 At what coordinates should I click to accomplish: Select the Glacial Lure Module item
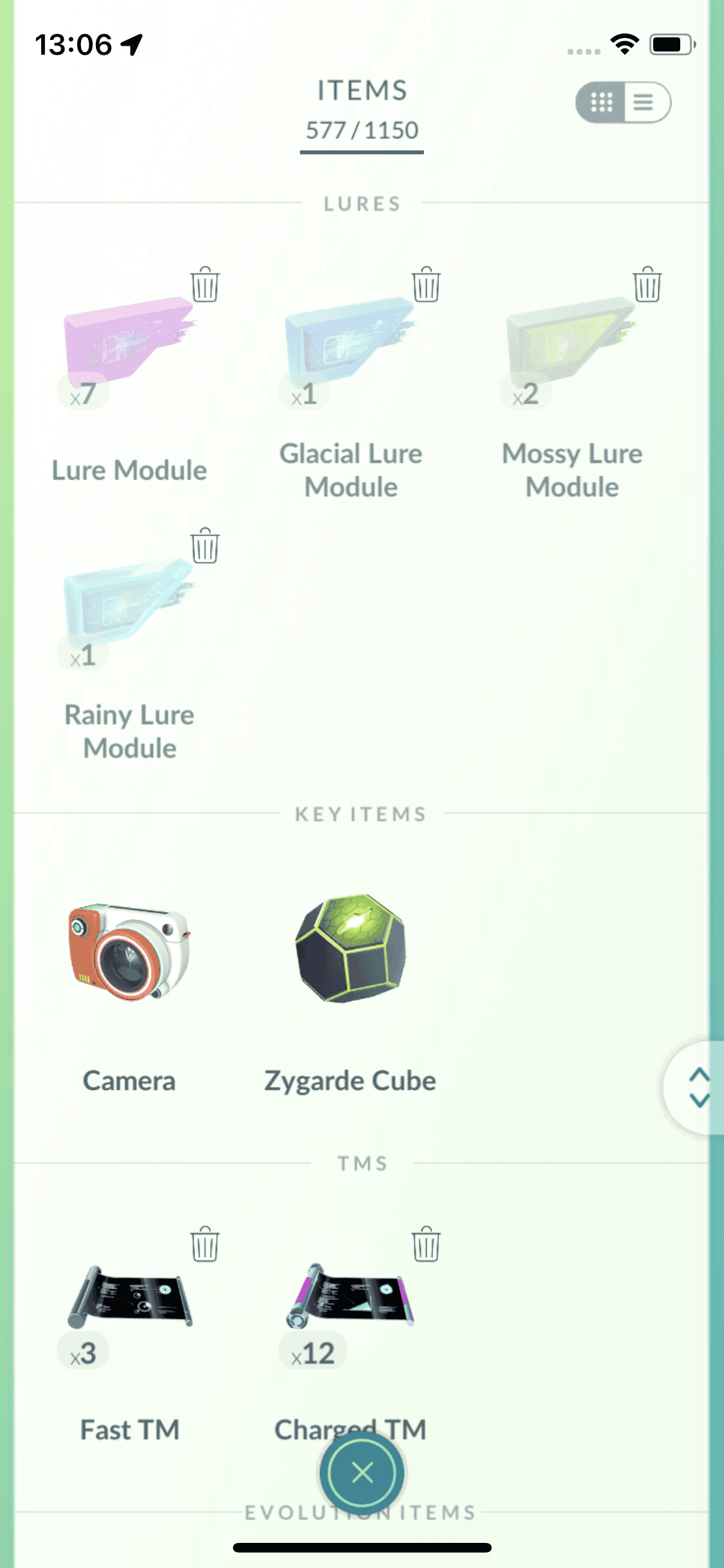(350, 341)
